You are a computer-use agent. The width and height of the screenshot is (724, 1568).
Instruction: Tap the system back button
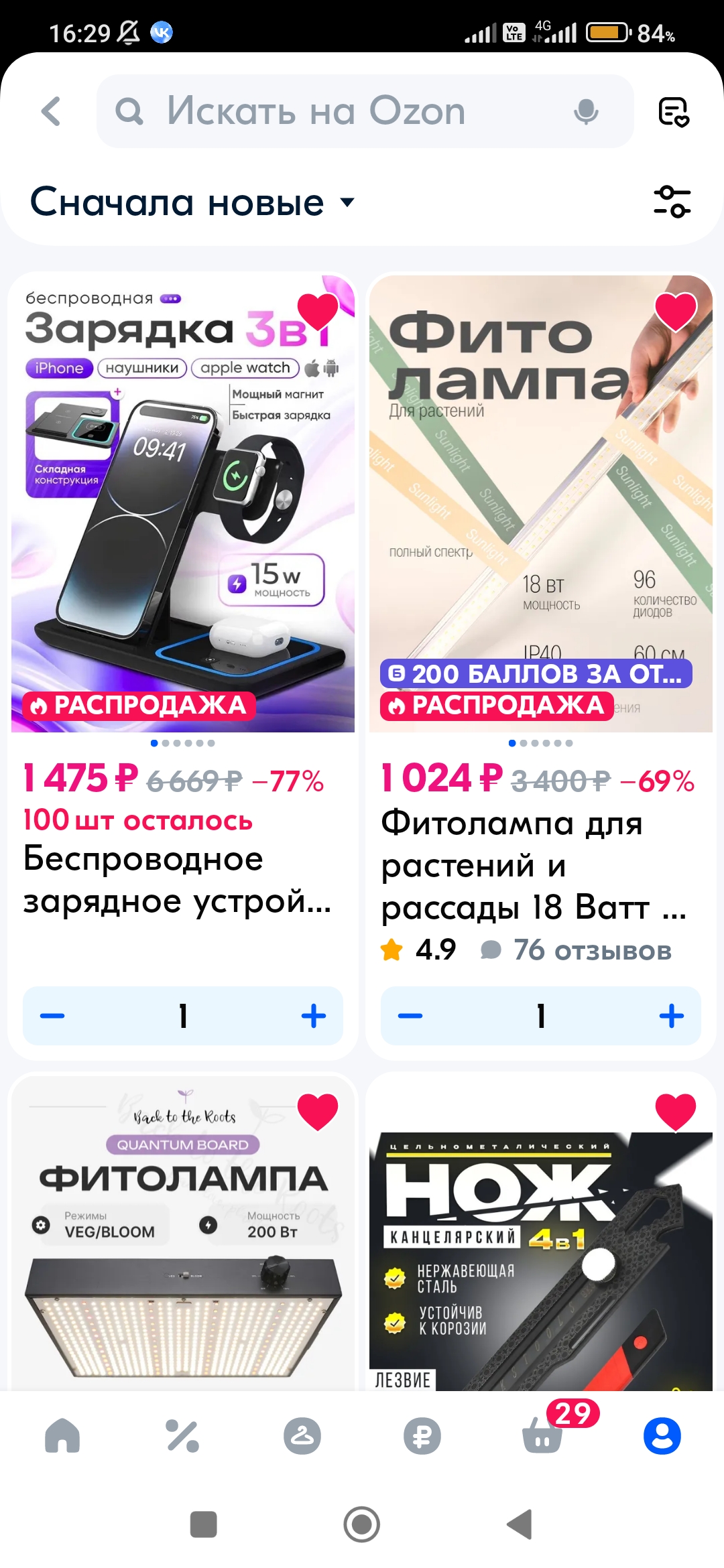[520, 1524]
